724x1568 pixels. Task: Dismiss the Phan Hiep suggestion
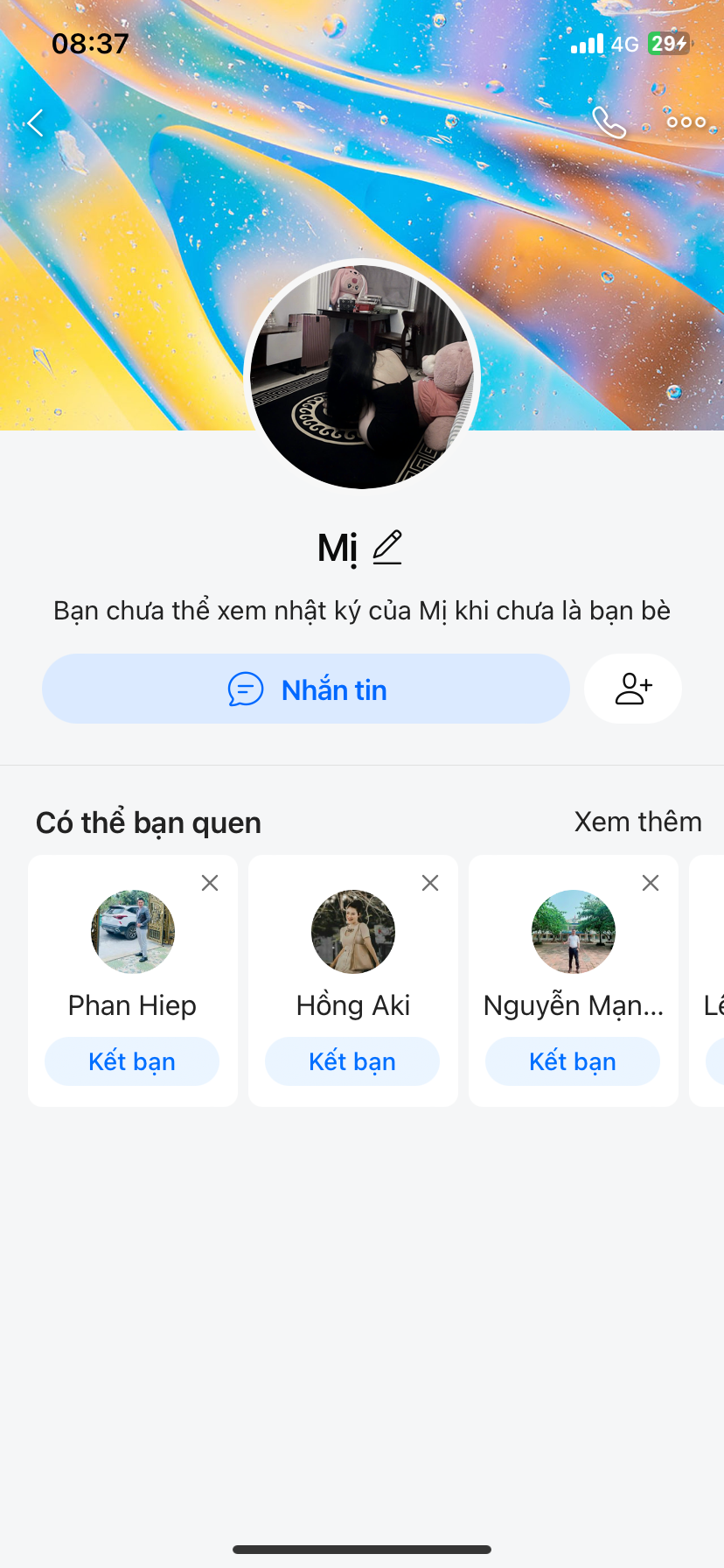pyautogui.click(x=210, y=883)
